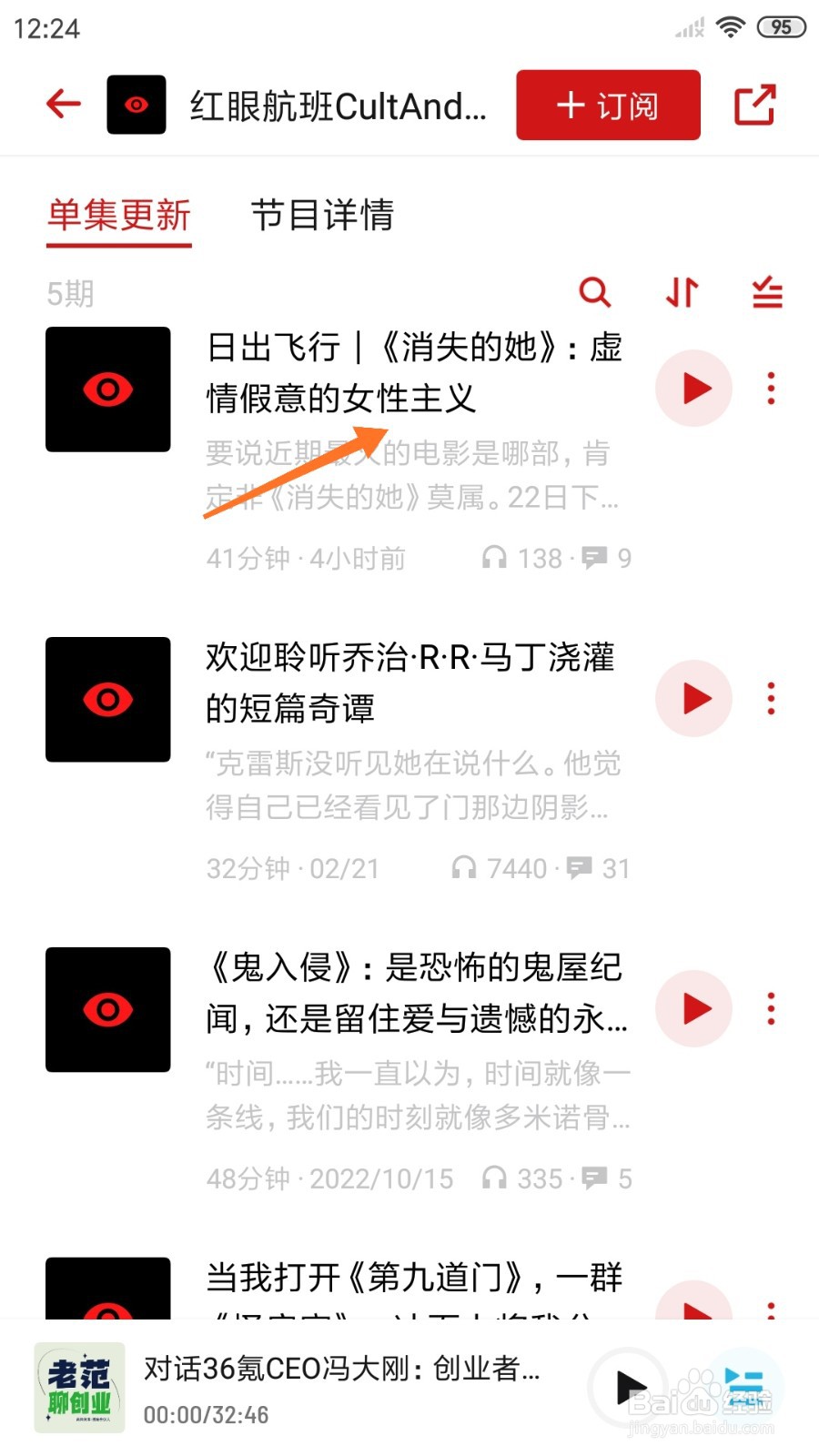Image resolution: width=819 pixels, height=1456 pixels.
Task: Play the 乔治·R·R·马丁 short story episode
Action: [693, 699]
